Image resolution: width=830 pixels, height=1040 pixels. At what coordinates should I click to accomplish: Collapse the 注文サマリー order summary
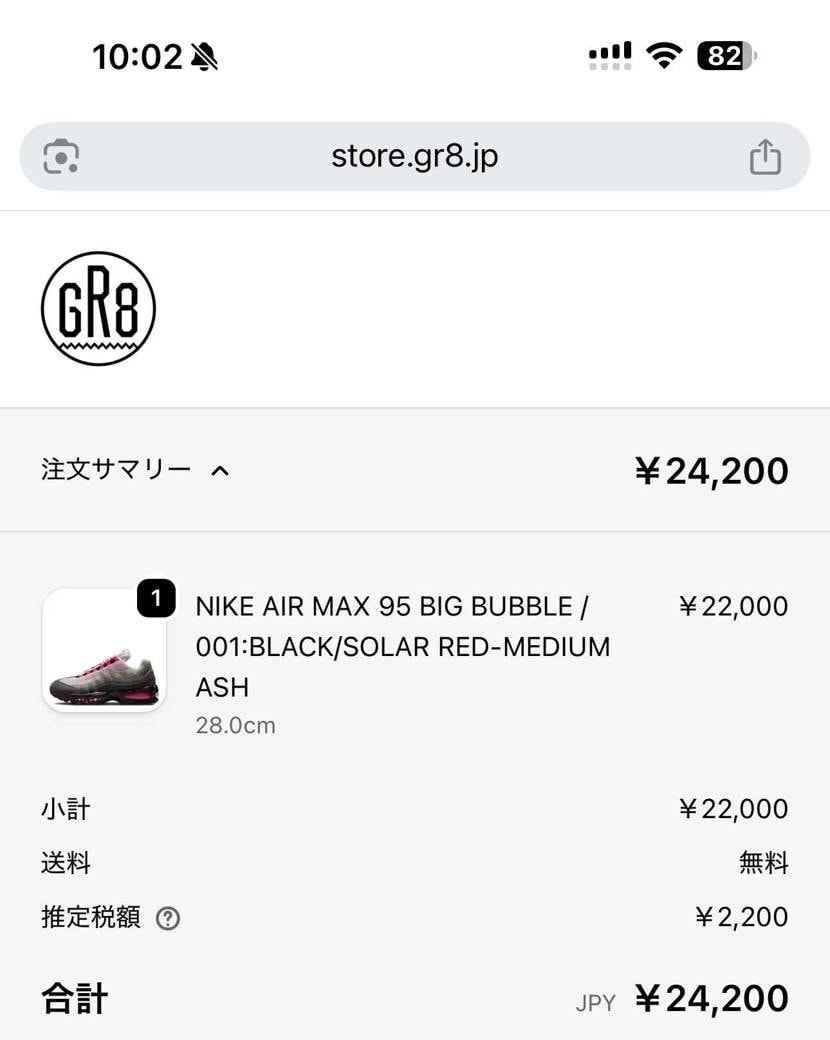(136, 470)
